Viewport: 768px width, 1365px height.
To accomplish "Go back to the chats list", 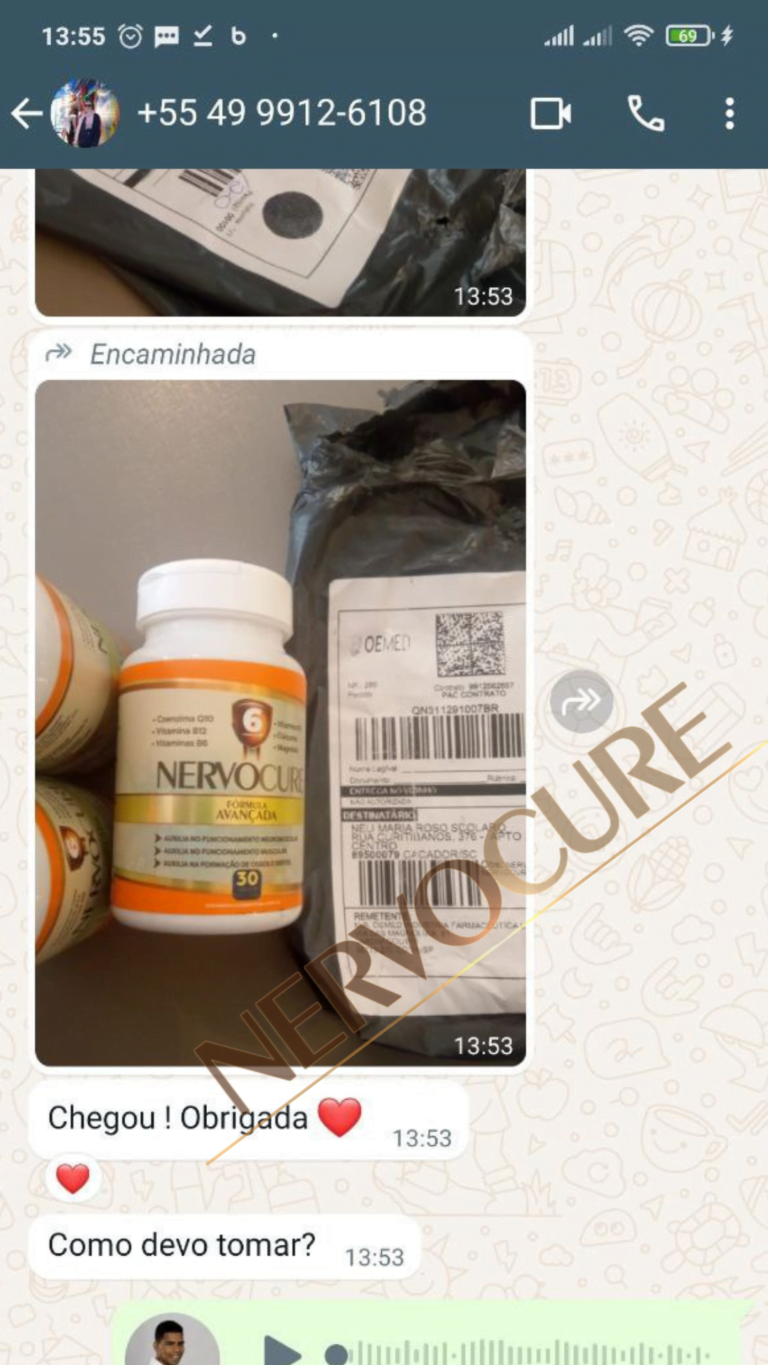I will 26,114.
